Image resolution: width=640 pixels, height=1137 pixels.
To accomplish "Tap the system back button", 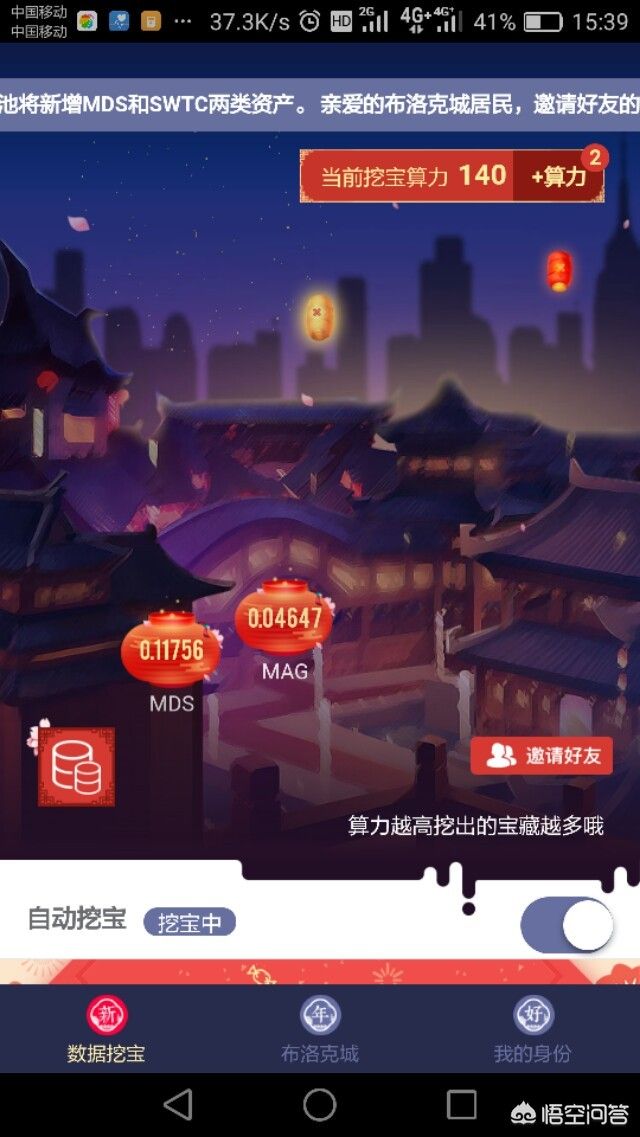I will pos(178,1104).
